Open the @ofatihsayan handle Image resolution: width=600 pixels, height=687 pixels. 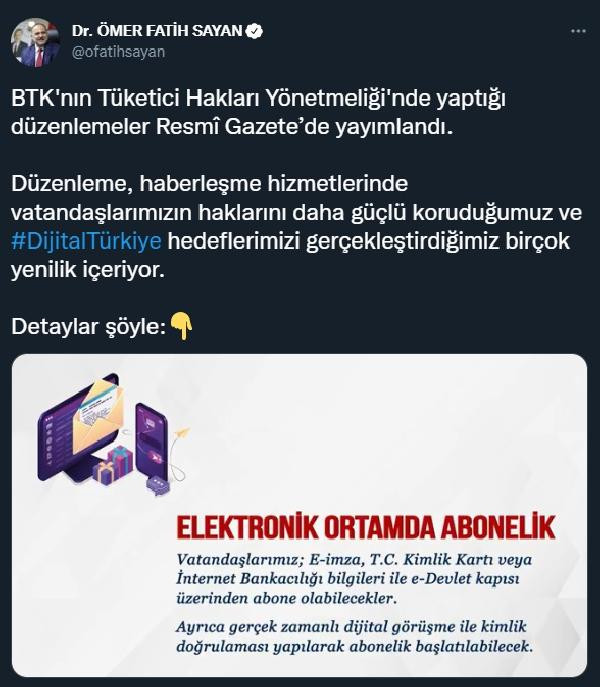118,51
